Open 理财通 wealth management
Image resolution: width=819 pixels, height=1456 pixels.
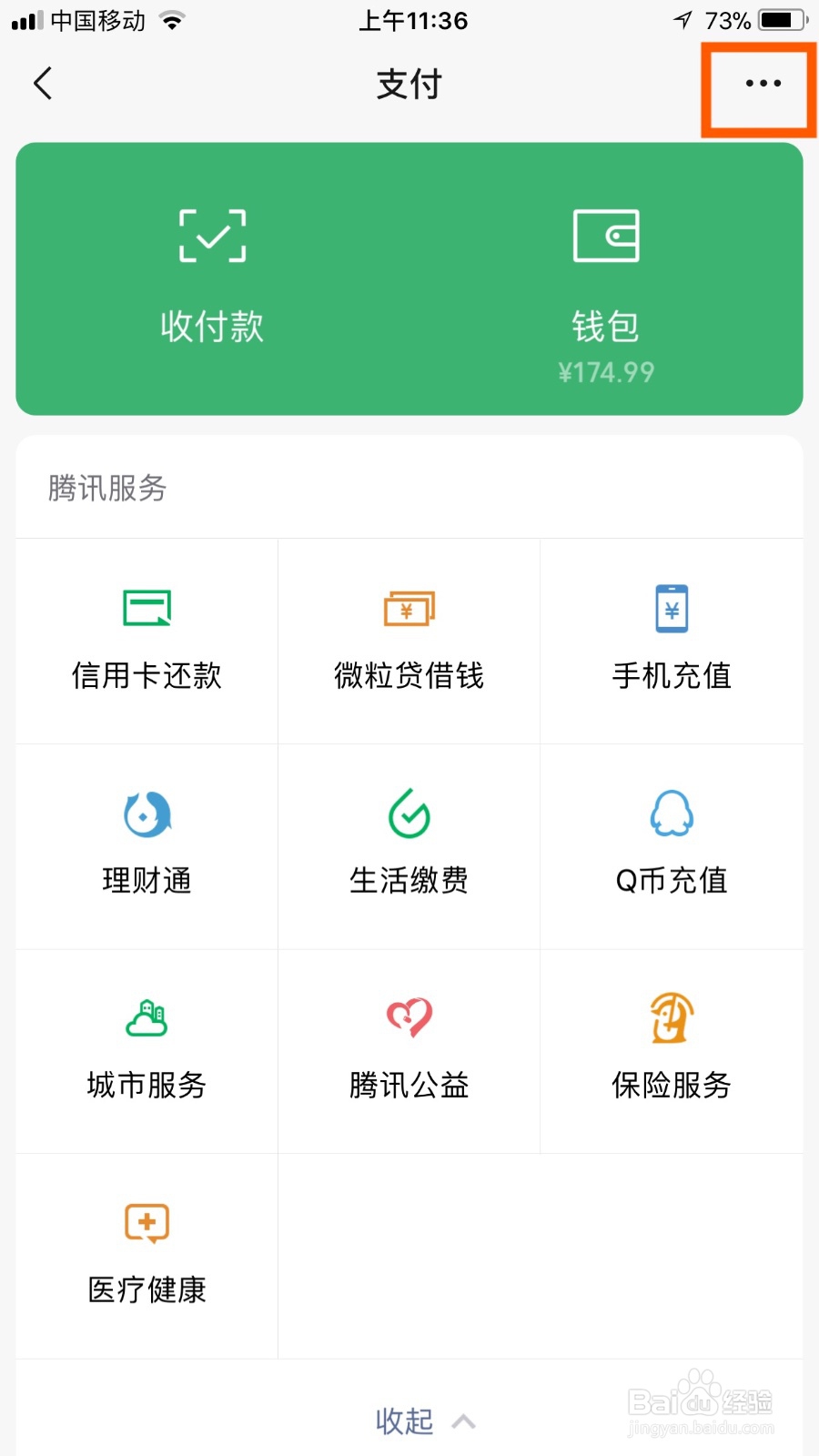pyautogui.click(x=146, y=846)
